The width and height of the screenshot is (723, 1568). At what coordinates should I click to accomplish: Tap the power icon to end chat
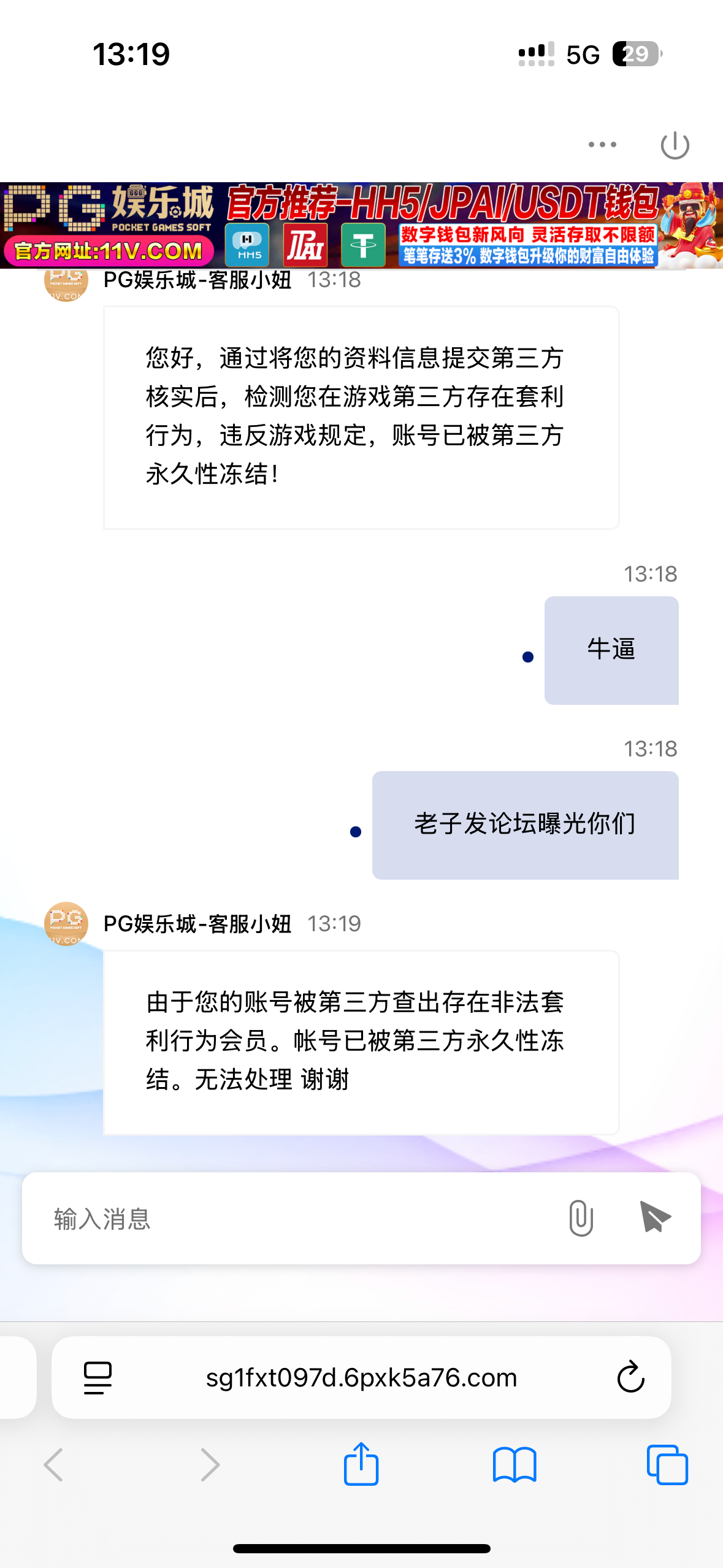pyautogui.click(x=675, y=145)
